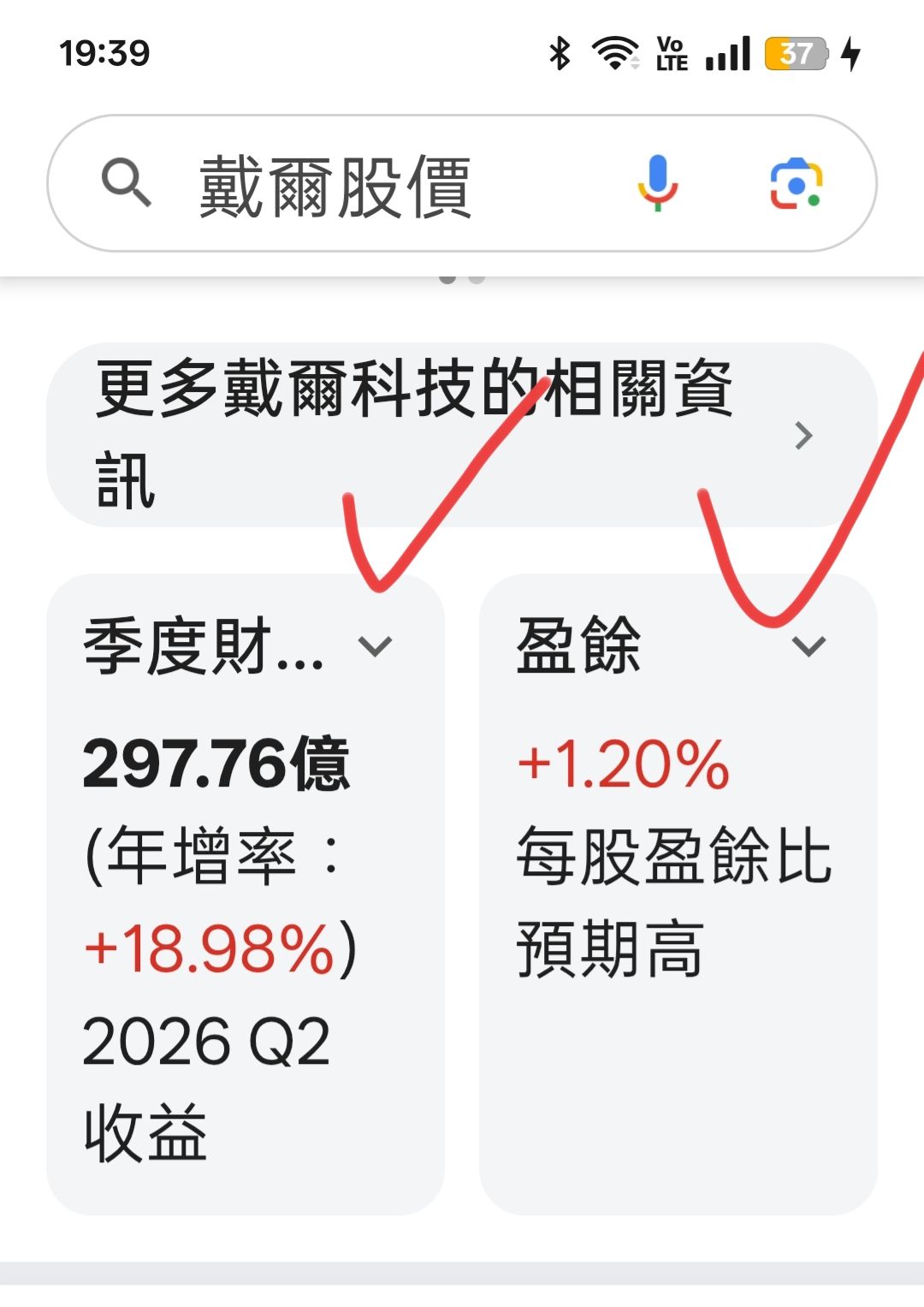Tap the charging battery icon showing 37

pyautogui.click(x=797, y=55)
